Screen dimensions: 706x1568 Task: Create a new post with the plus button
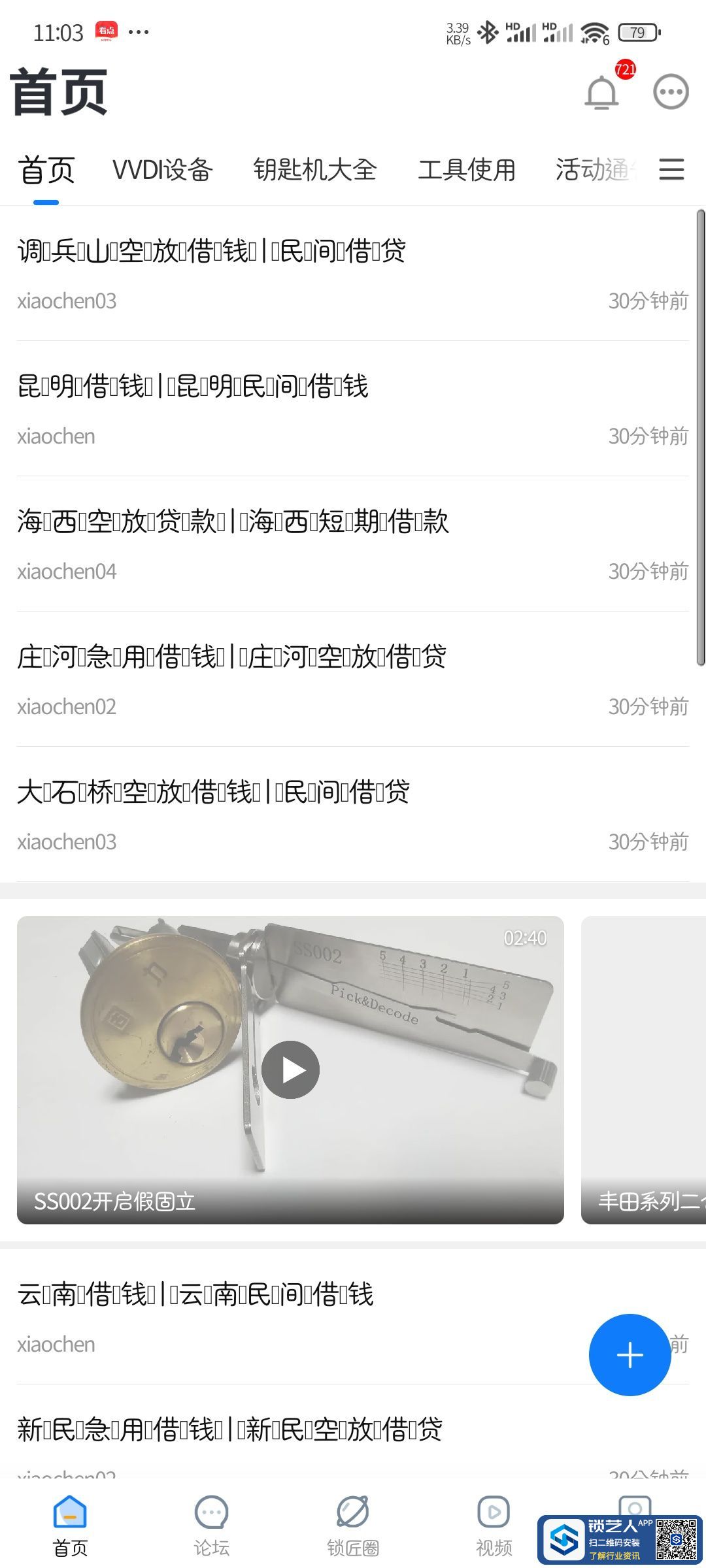click(x=630, y=1355)
